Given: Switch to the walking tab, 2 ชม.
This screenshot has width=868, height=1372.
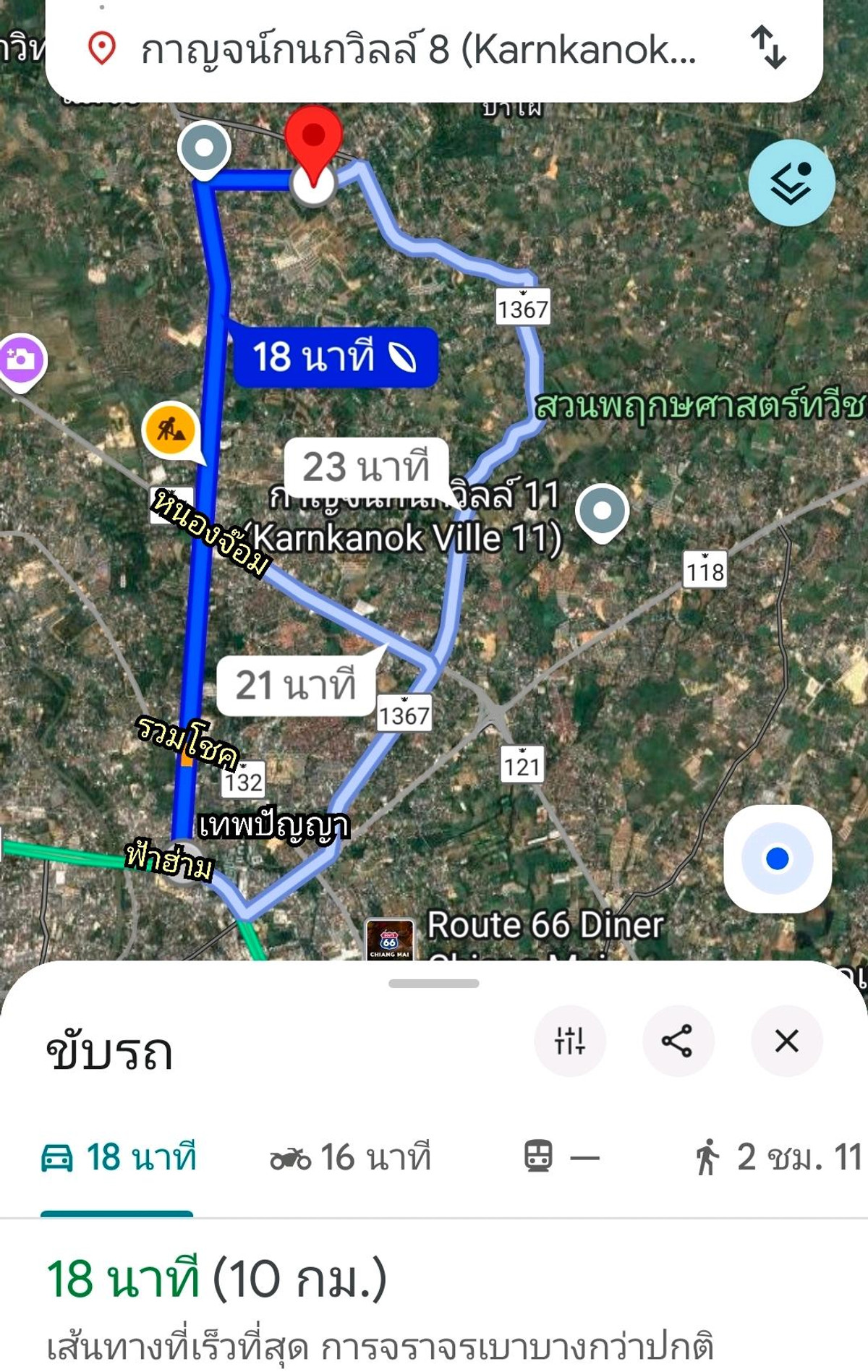Looking at the screenshot, I should (x=778, y=1157).
